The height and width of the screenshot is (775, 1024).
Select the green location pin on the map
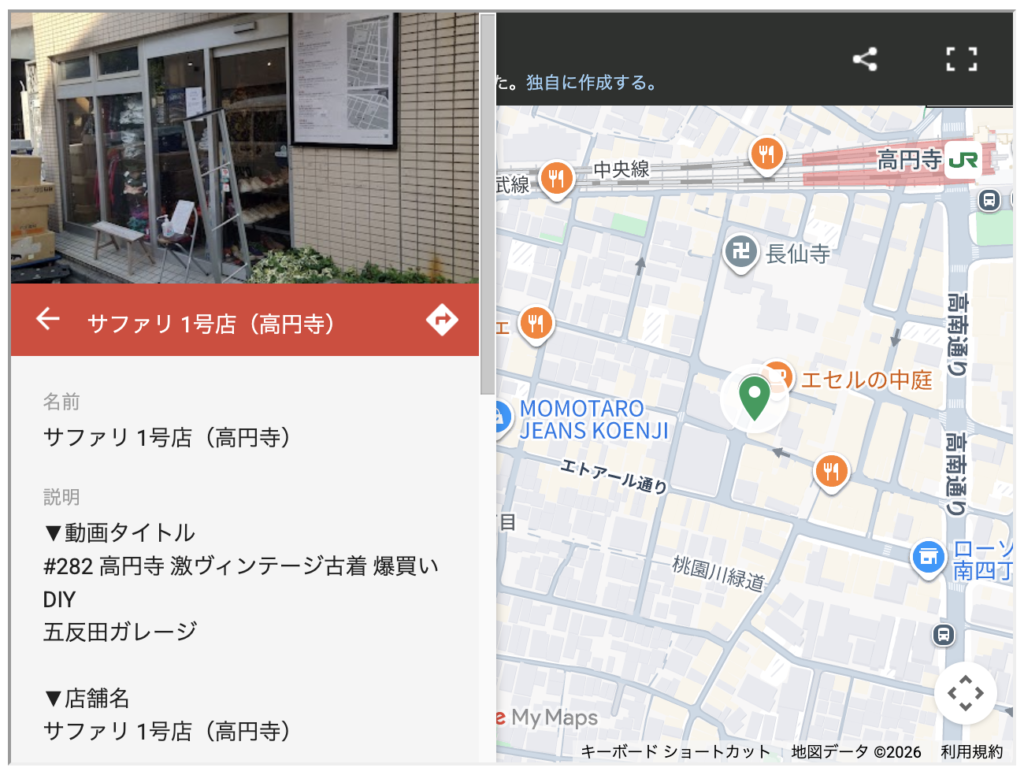pos(754,397)
